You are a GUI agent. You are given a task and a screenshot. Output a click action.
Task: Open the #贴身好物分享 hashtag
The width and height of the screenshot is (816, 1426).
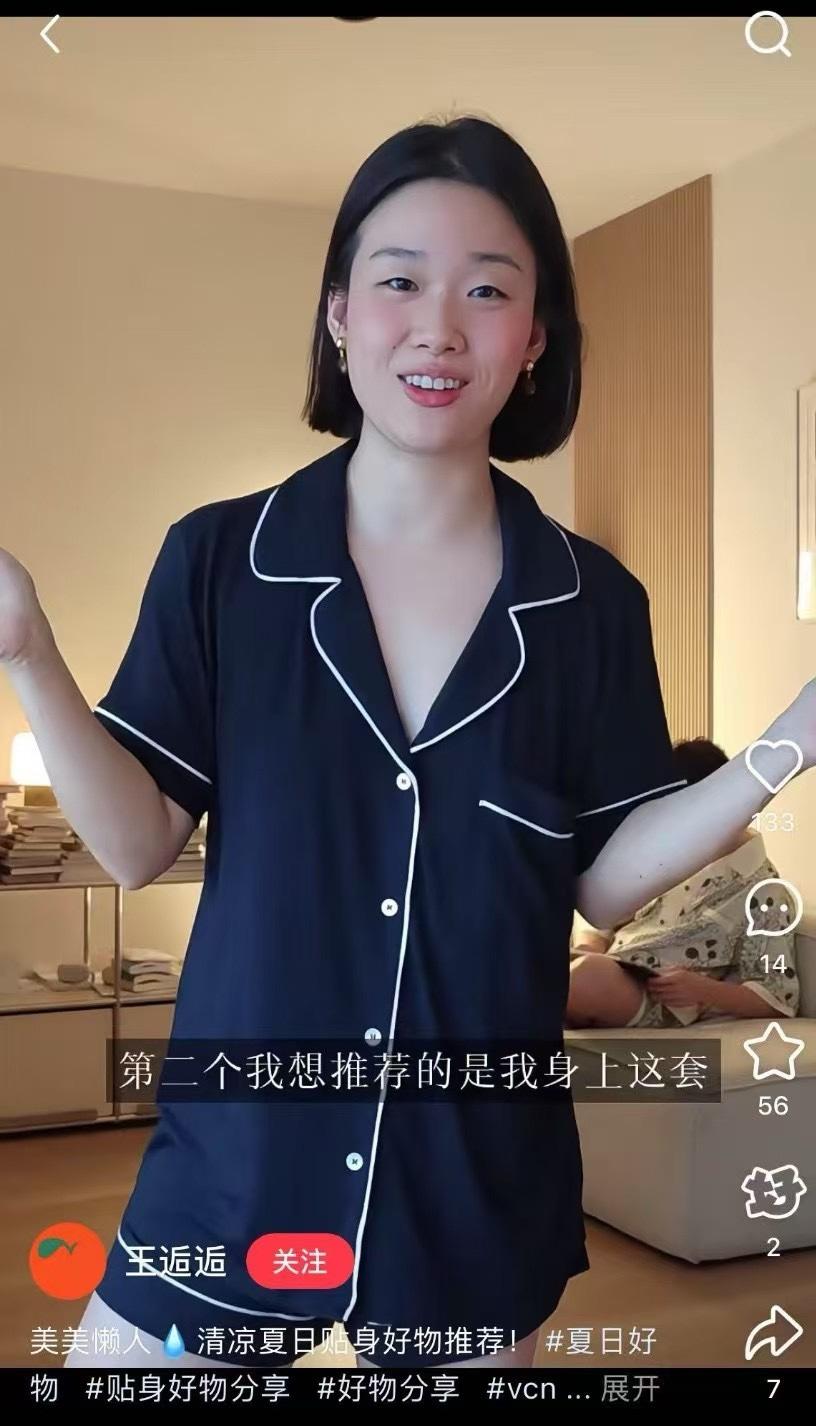[x=188, y=1389]
